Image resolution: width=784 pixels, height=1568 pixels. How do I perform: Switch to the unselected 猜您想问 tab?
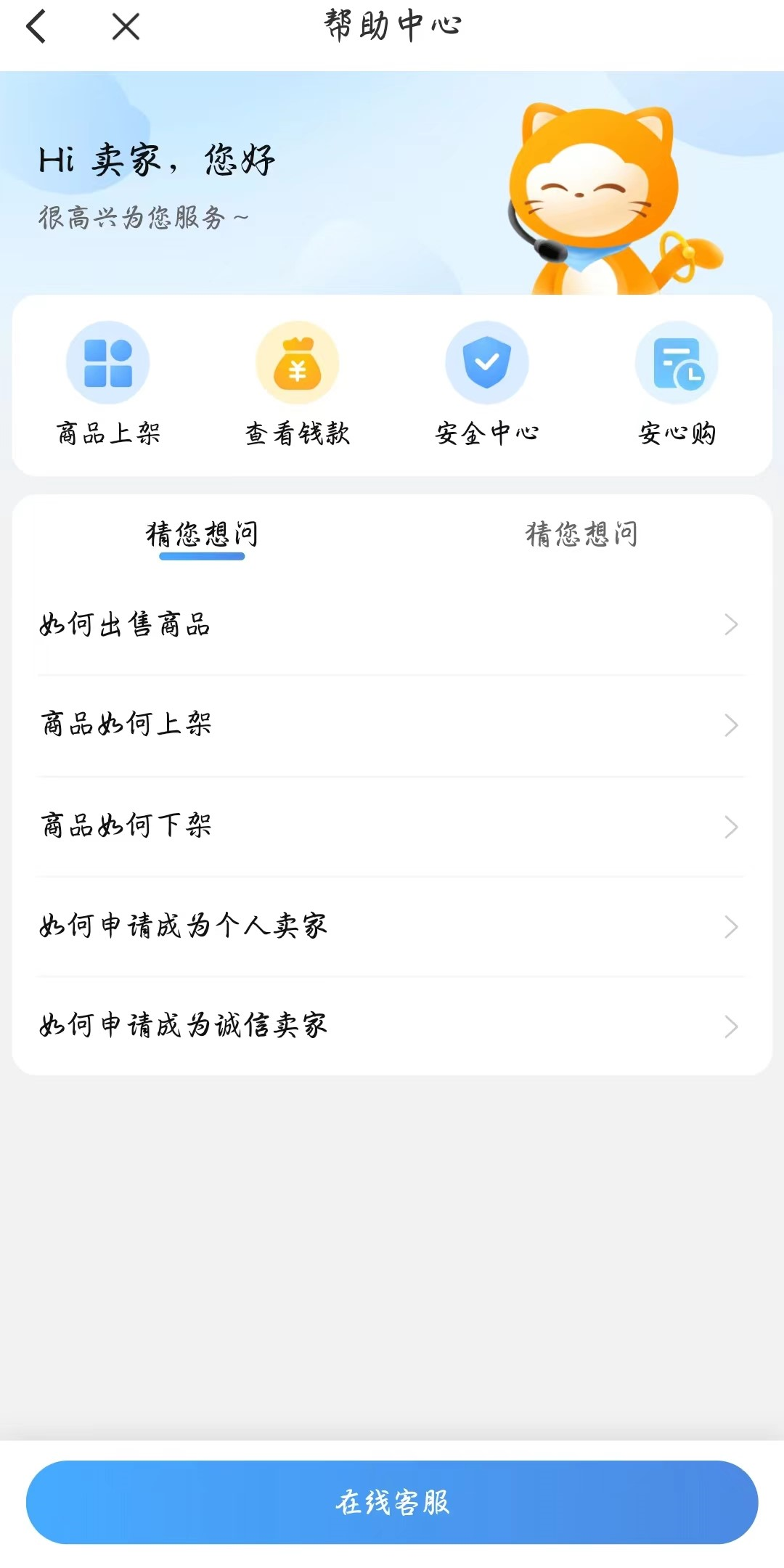(581, 535)
